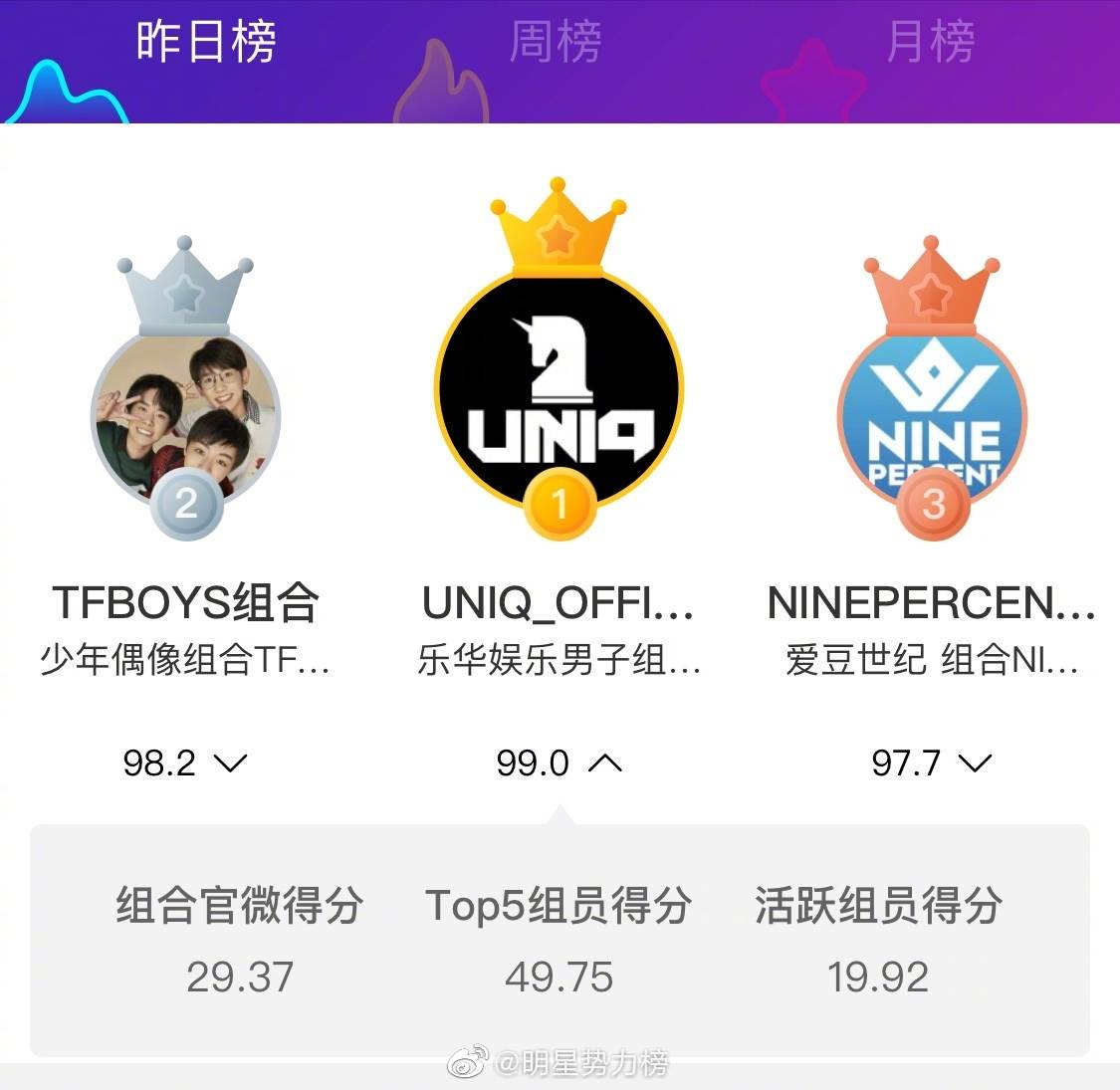Switch to the 月榜 tab
The image size is (1120, 1090).
coord(930,43)
